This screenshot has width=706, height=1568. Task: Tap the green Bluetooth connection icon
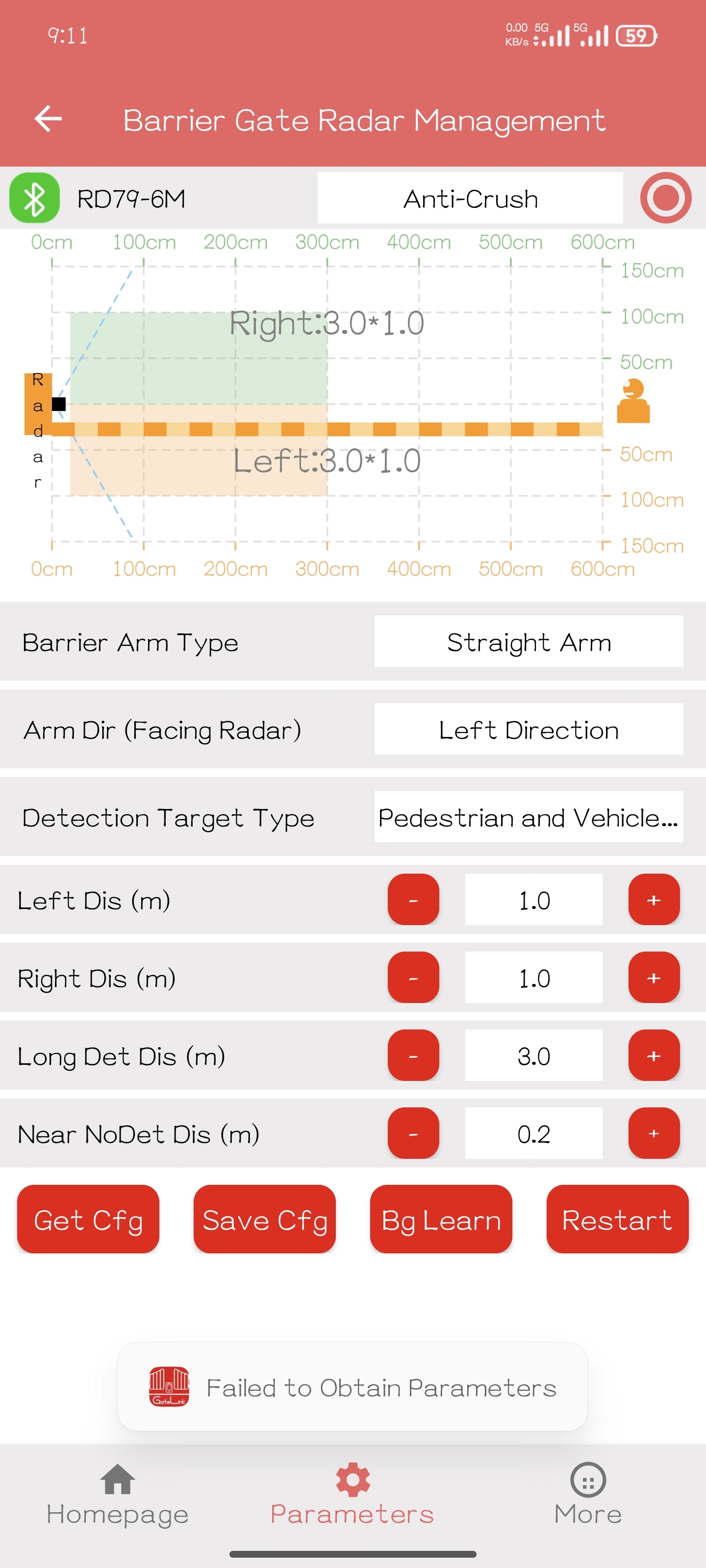pos(35,198)
